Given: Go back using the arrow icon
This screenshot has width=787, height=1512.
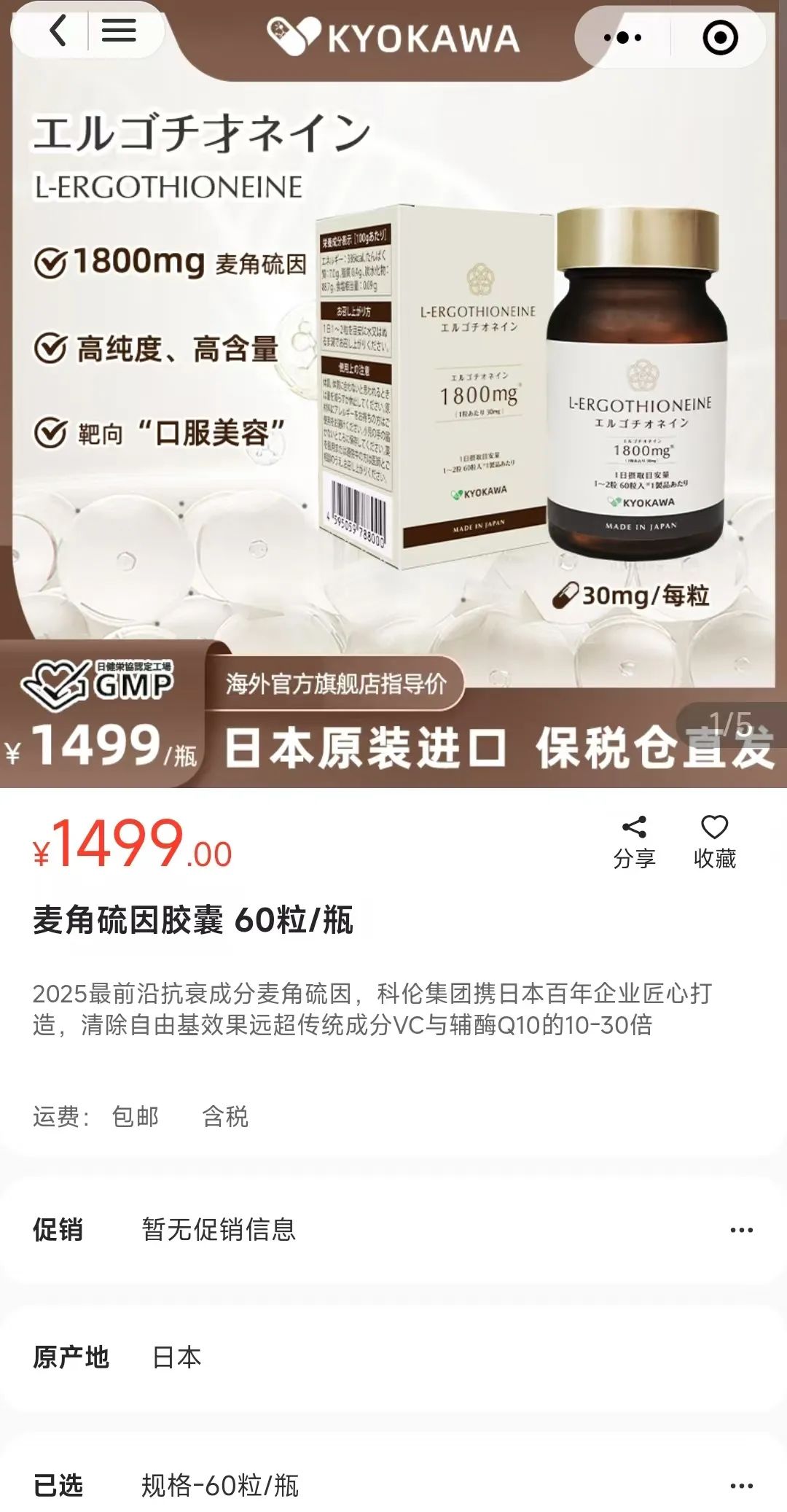Looking at the screenshot, I should tap(57, 31).
